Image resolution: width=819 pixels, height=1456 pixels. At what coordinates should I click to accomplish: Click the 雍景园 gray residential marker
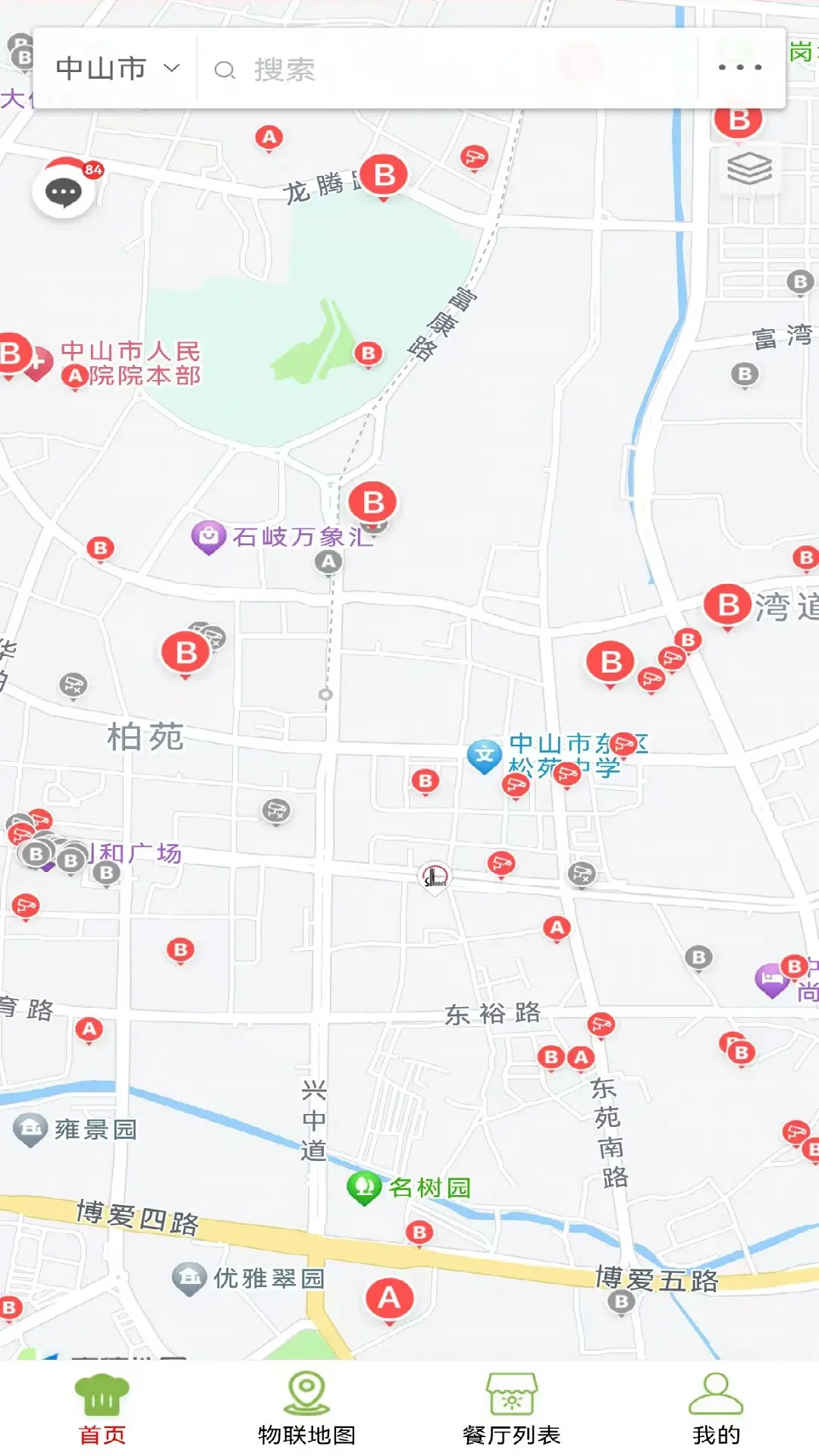pos(32,1126)
